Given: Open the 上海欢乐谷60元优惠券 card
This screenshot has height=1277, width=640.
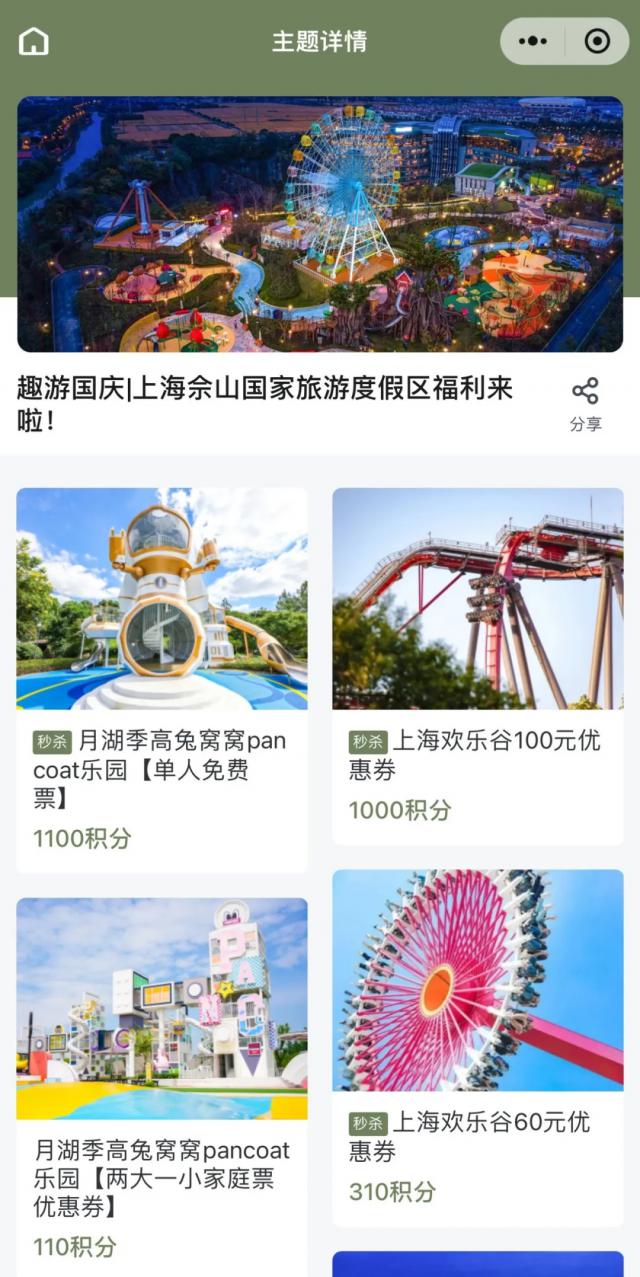Looking at the screenshot, I should point(477,1047).
